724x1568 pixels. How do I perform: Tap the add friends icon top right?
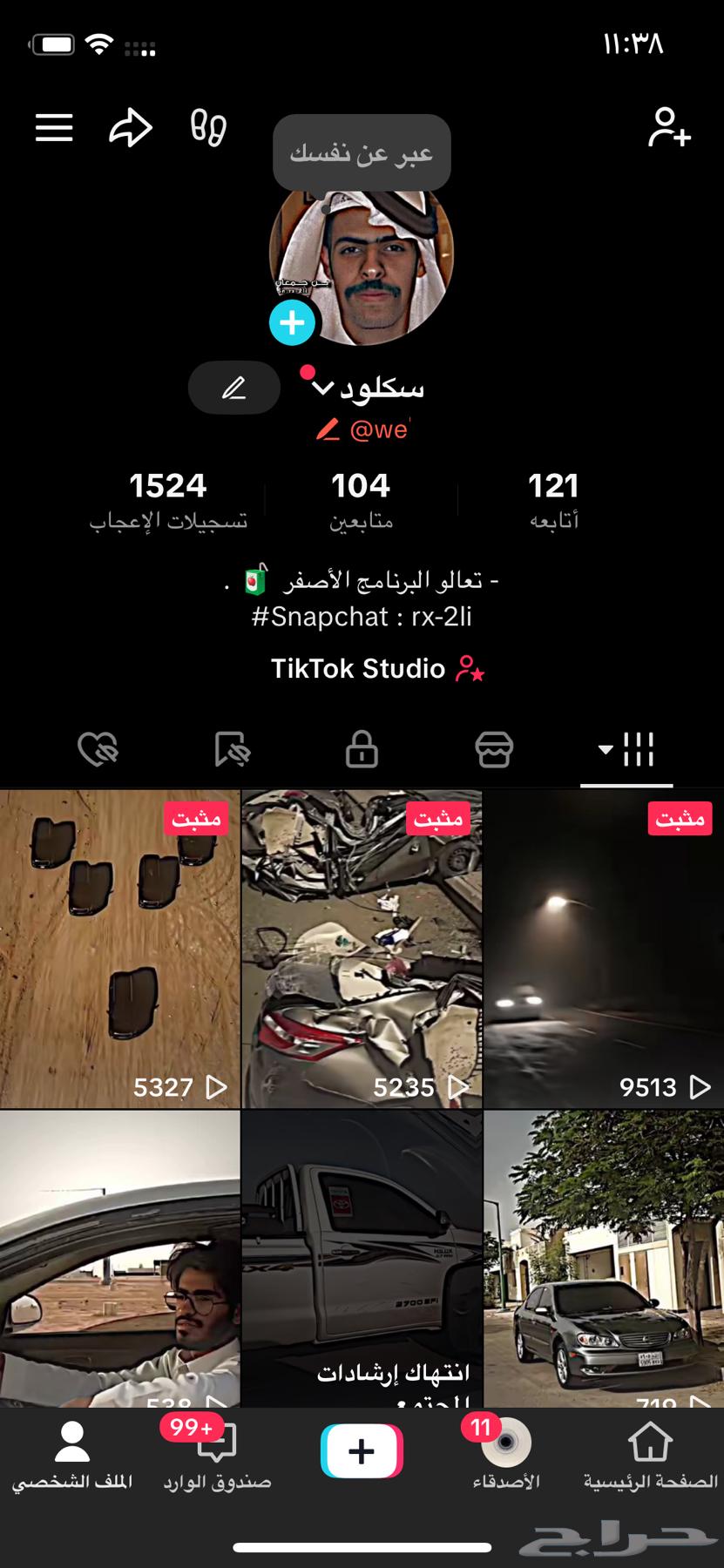[669, 127]
